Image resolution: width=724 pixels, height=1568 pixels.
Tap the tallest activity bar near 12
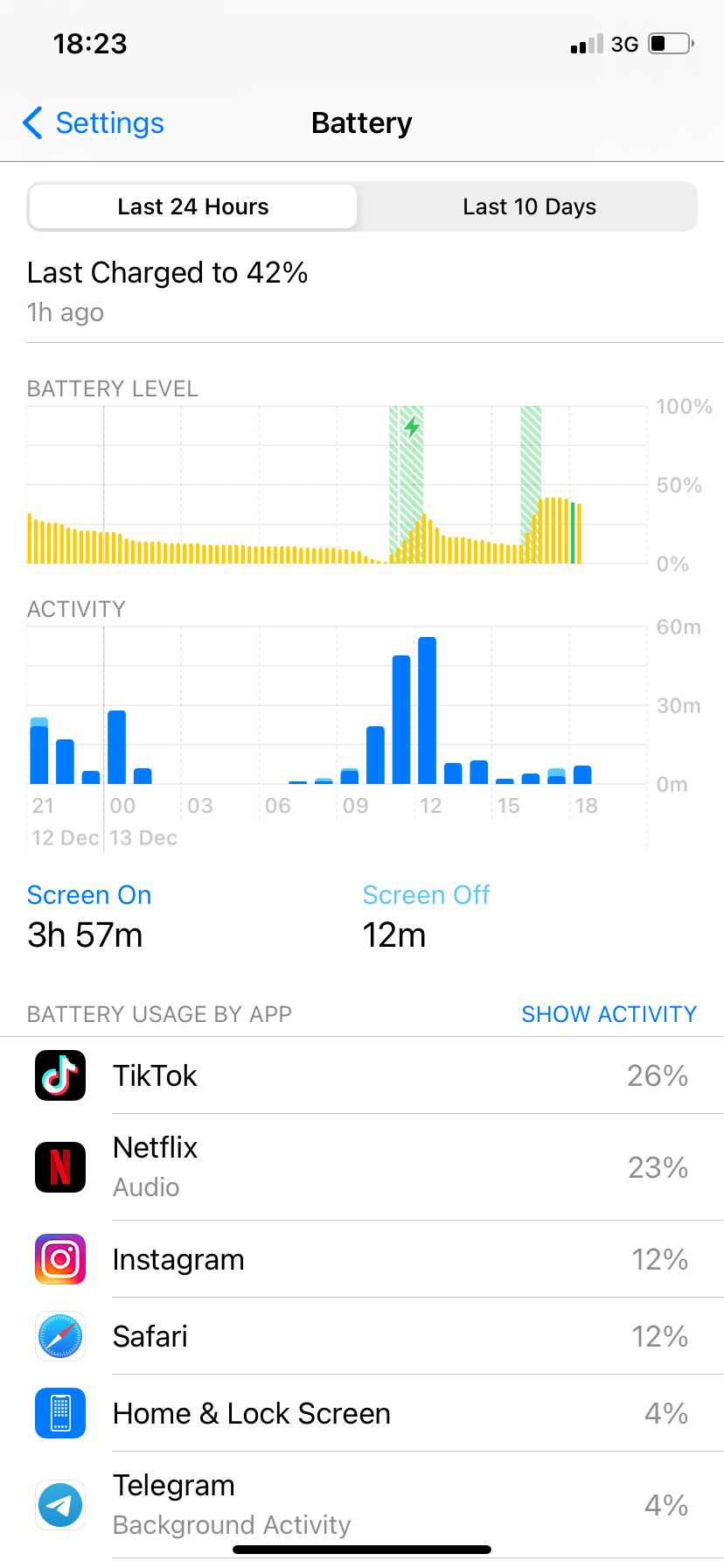427,710
